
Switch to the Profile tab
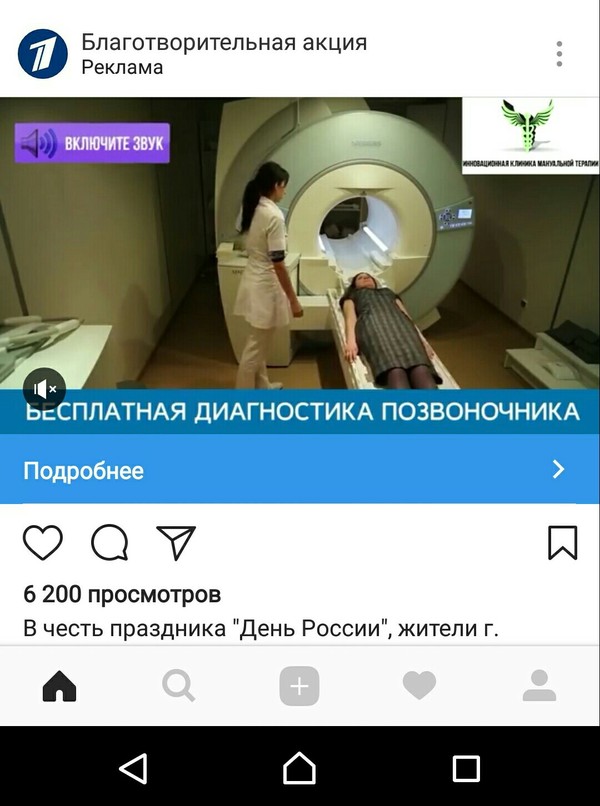(539, 686)
